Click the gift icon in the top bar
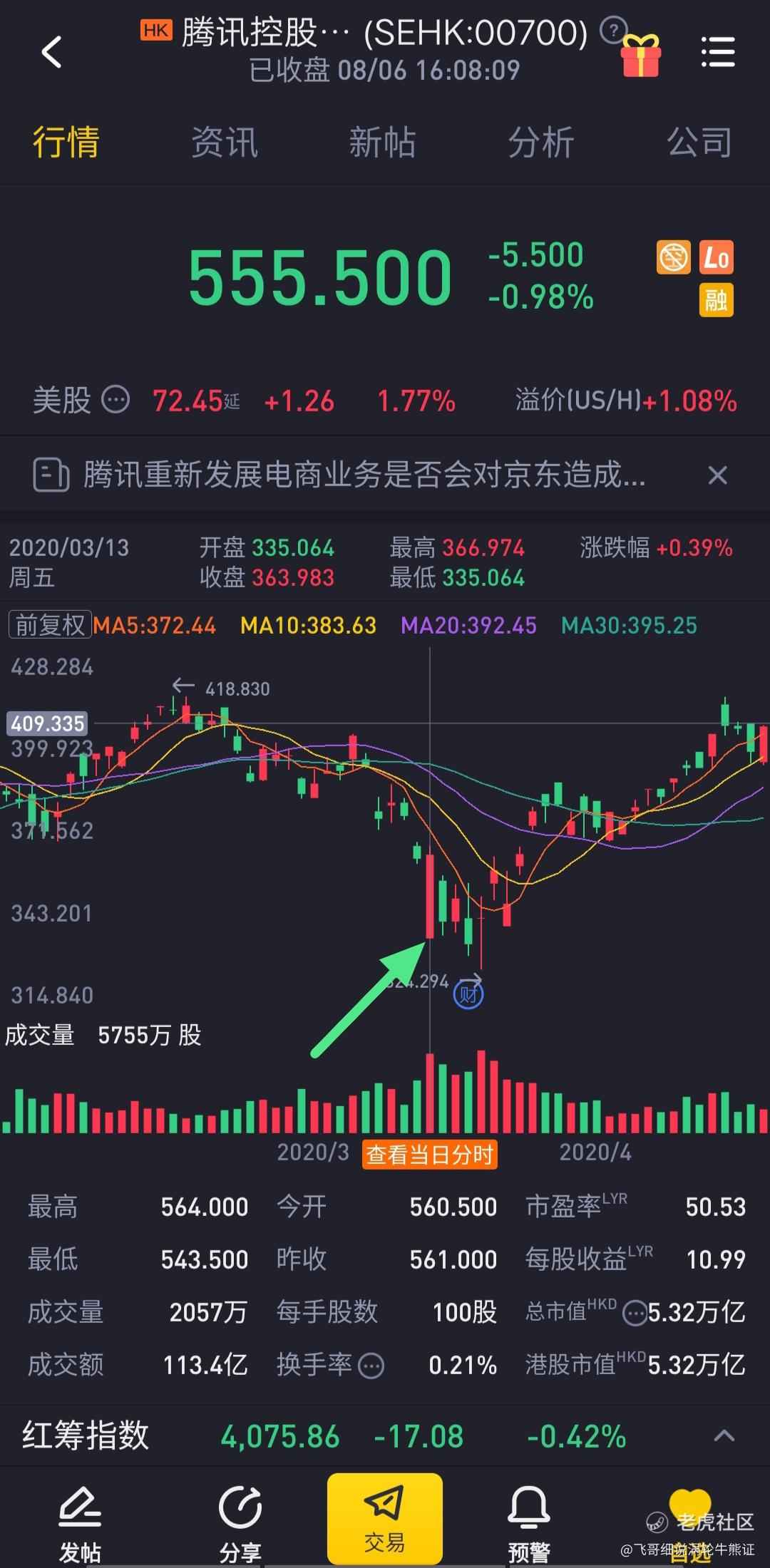This screenshot has height=1568, width=770. tap(640, 58)
